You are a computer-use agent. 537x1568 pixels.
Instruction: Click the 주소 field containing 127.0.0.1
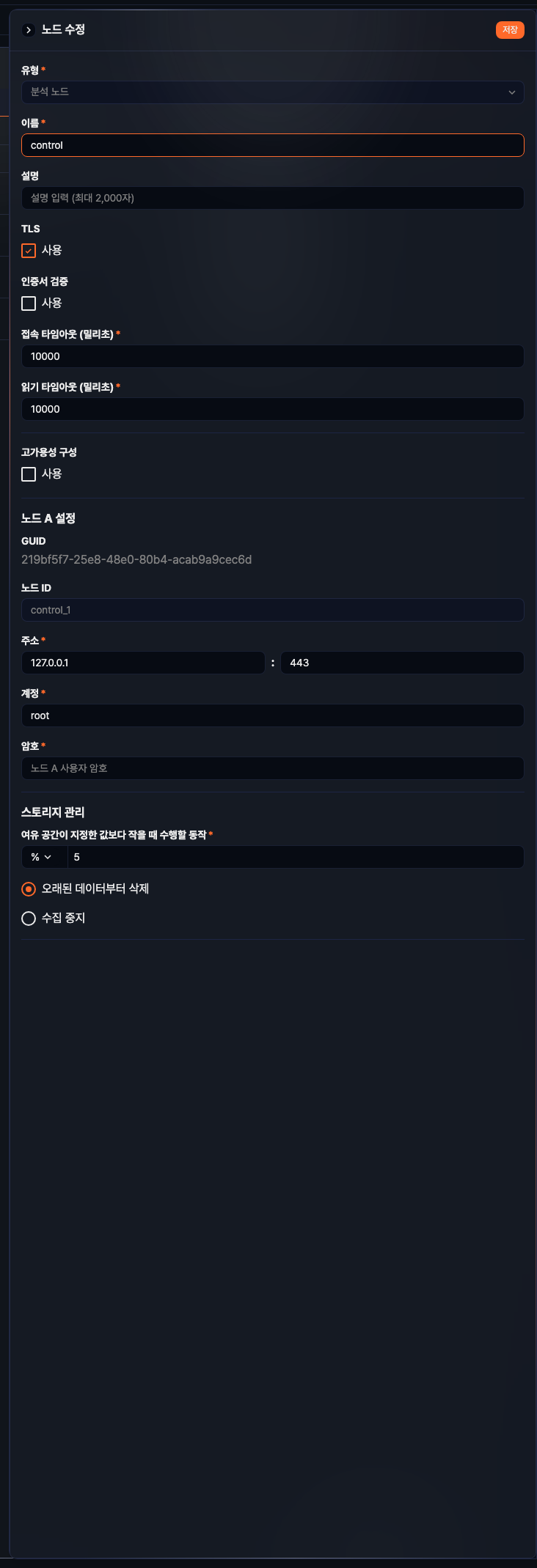143,663
